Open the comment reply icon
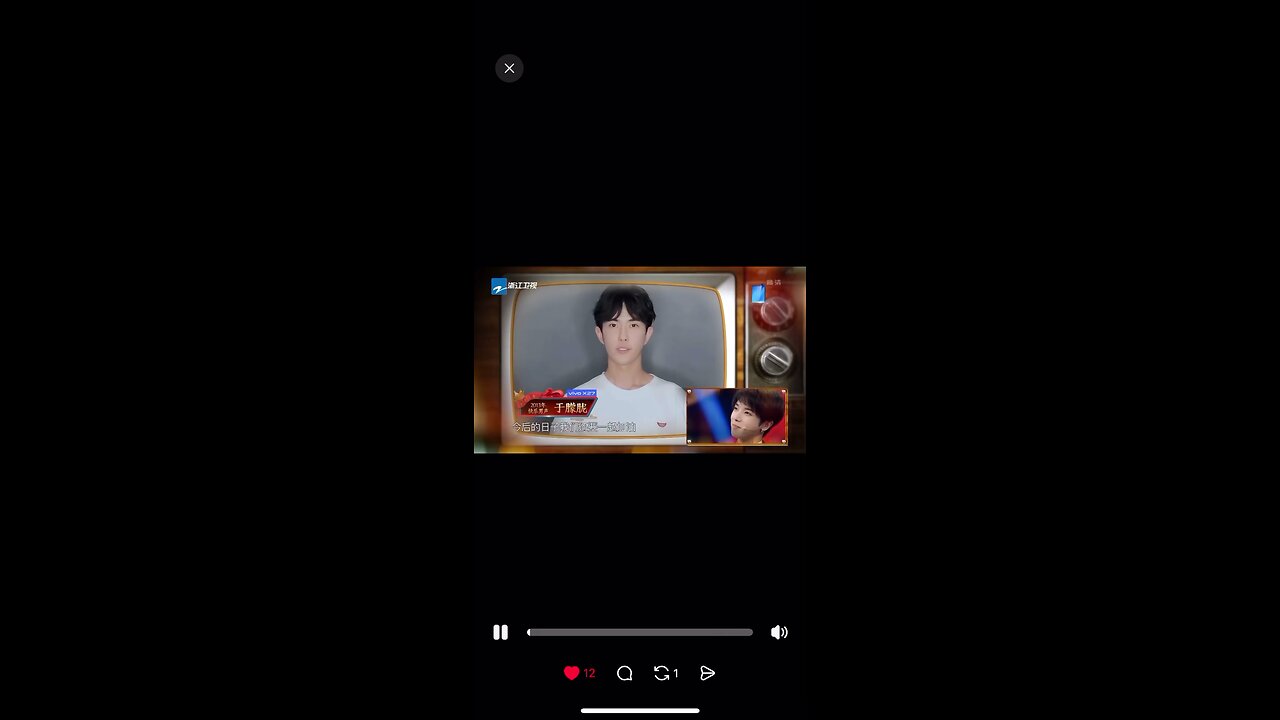This screenshot has height=720, width=1280. tap(625, 673)
